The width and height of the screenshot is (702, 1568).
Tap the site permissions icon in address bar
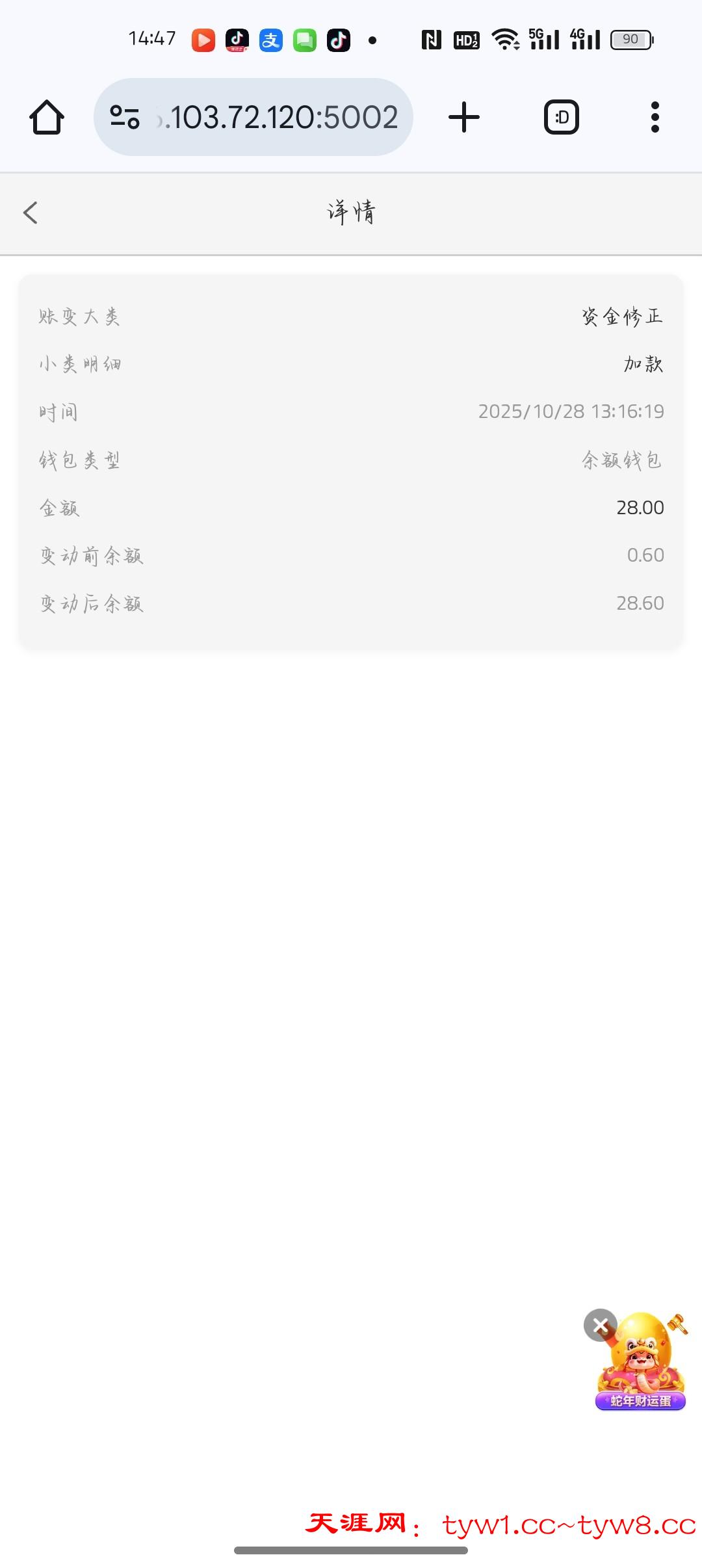click(x=125, y=117)
